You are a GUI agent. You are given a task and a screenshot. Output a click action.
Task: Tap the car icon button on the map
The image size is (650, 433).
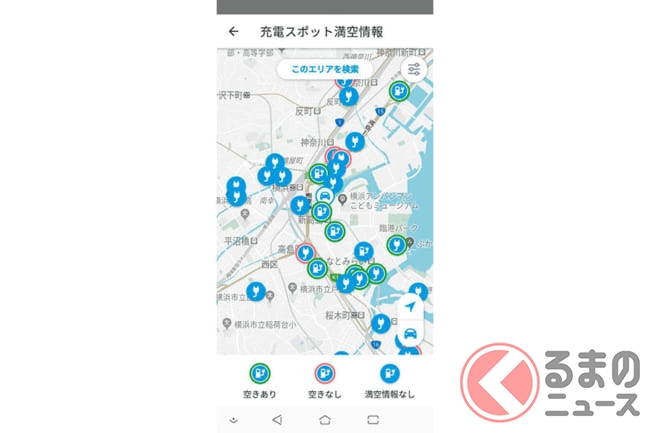pos(412,333)
